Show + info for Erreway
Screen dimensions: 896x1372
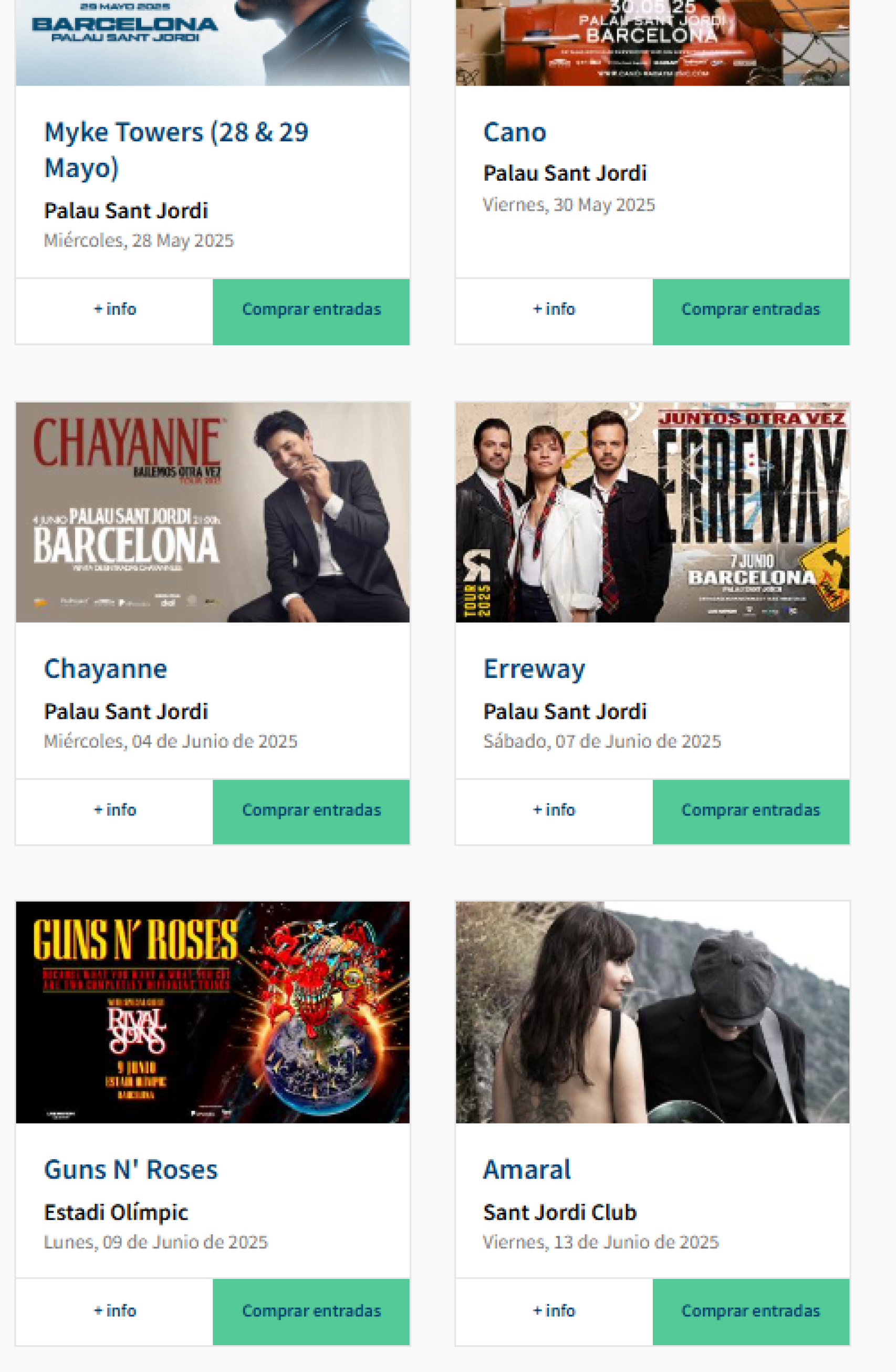553,810
